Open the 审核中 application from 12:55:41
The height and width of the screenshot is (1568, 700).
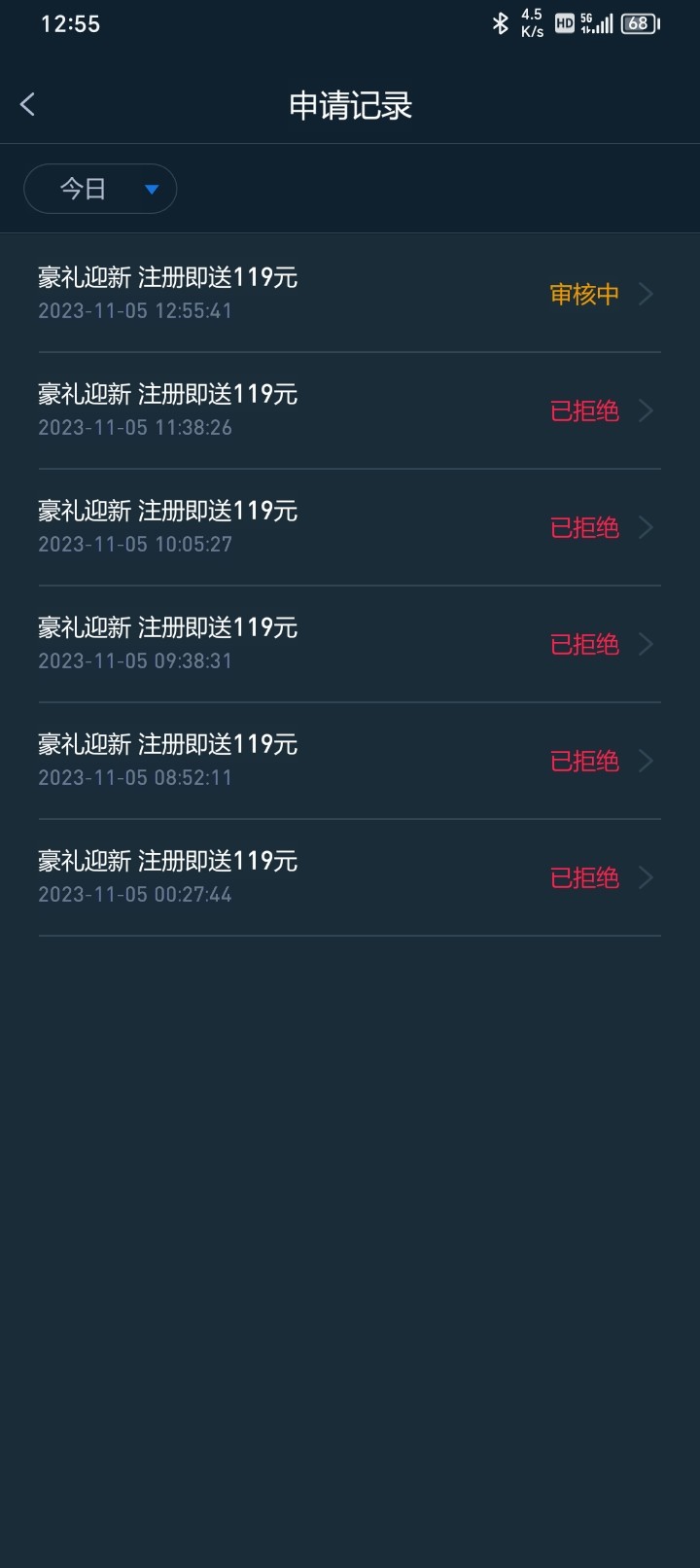click(x=349, y=294)
